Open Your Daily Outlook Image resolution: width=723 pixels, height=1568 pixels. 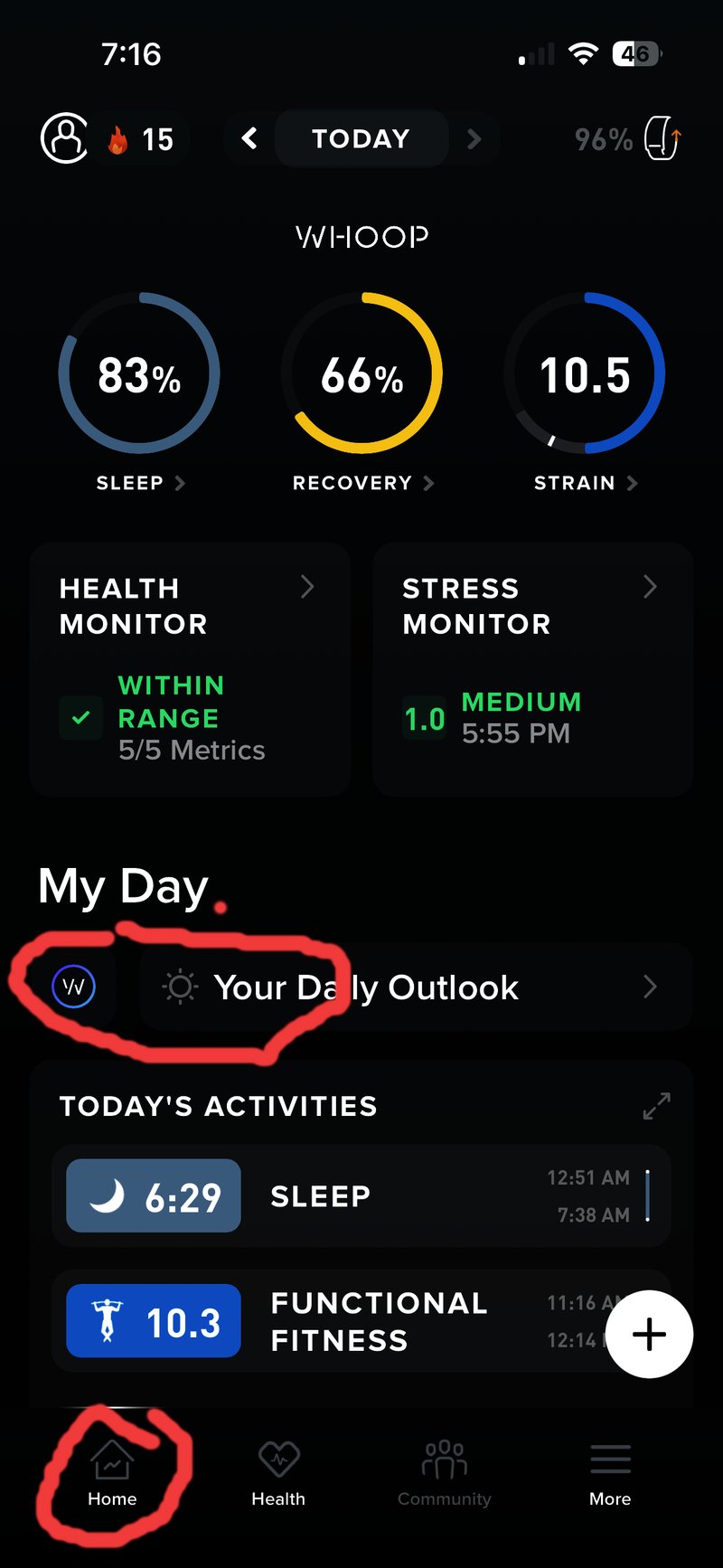[x=416, y=987]
